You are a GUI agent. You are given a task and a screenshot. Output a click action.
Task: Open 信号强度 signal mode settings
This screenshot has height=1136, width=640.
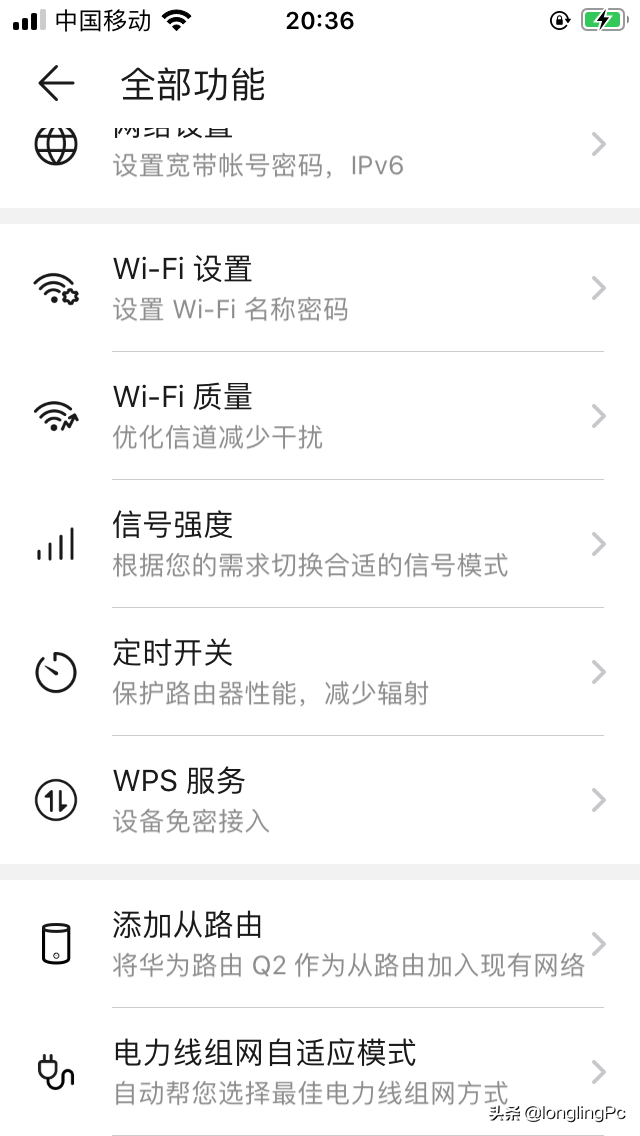point(320,543)
